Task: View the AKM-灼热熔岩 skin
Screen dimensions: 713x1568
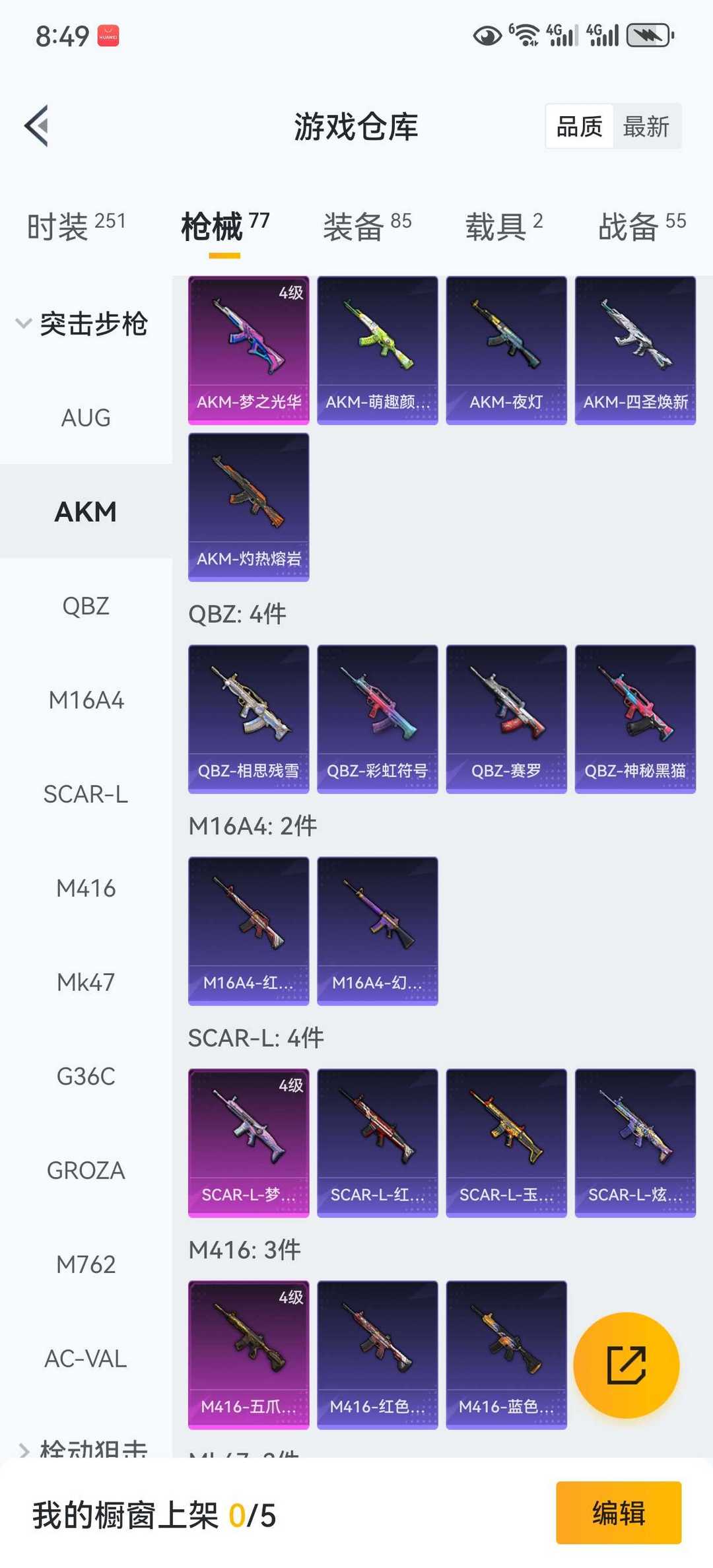Action: [249, 507]
